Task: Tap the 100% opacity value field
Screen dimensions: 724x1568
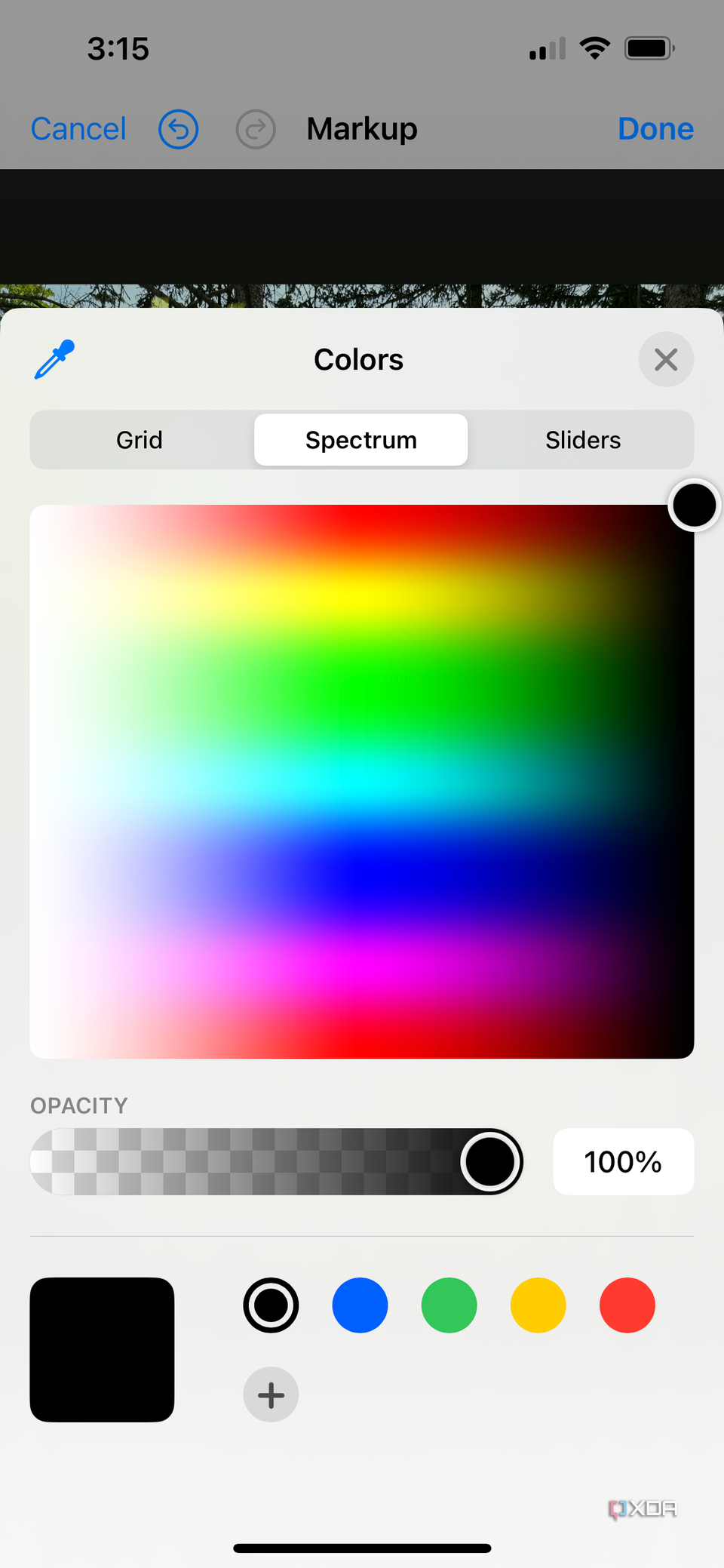Action: [623, 1161]
